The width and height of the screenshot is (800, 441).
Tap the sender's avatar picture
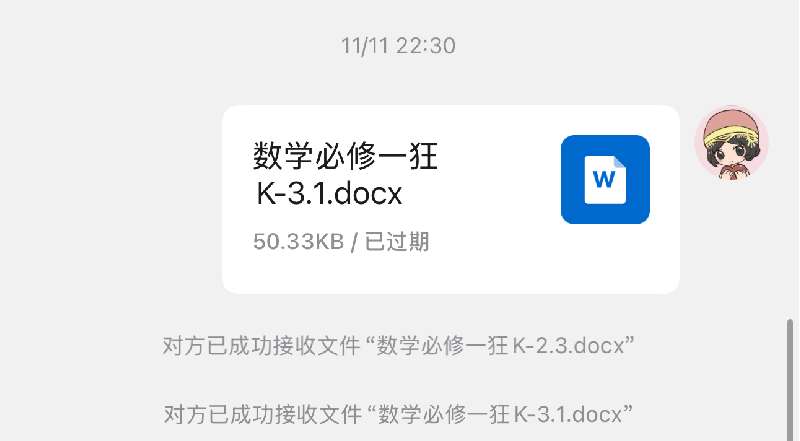pyautogui.click(x=731, y=143)
